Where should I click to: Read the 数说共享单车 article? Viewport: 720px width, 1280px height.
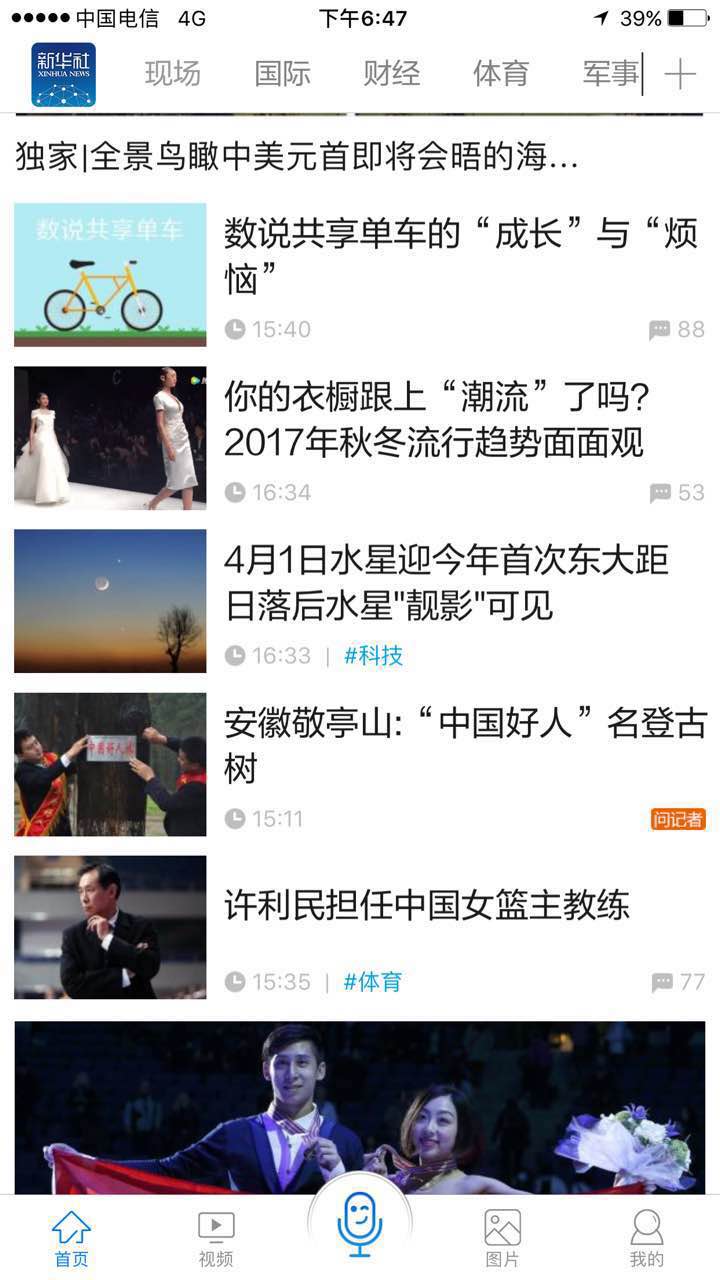460,256
